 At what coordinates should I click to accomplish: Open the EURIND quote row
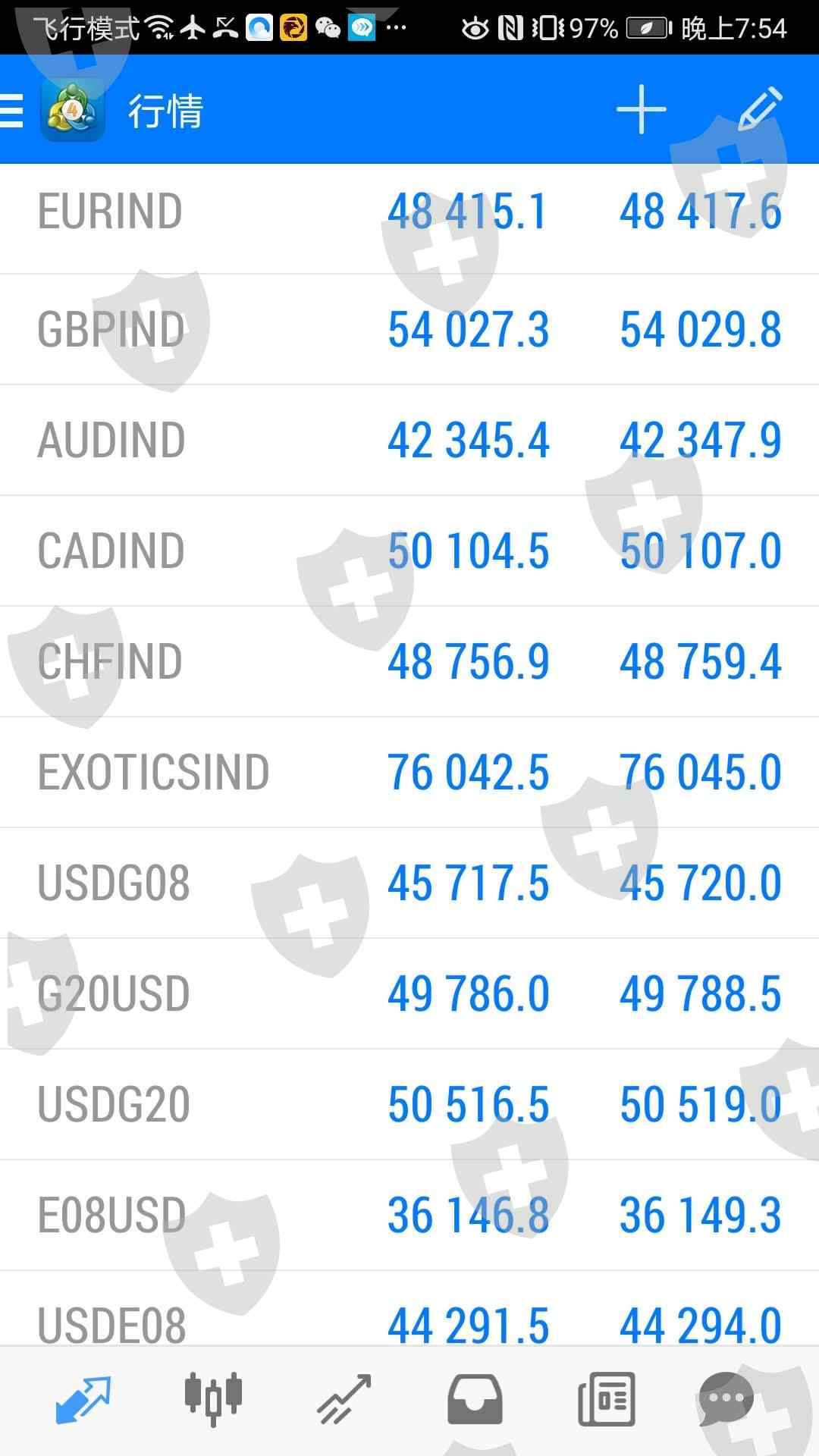pyautogui.click(x=409, y=212)
